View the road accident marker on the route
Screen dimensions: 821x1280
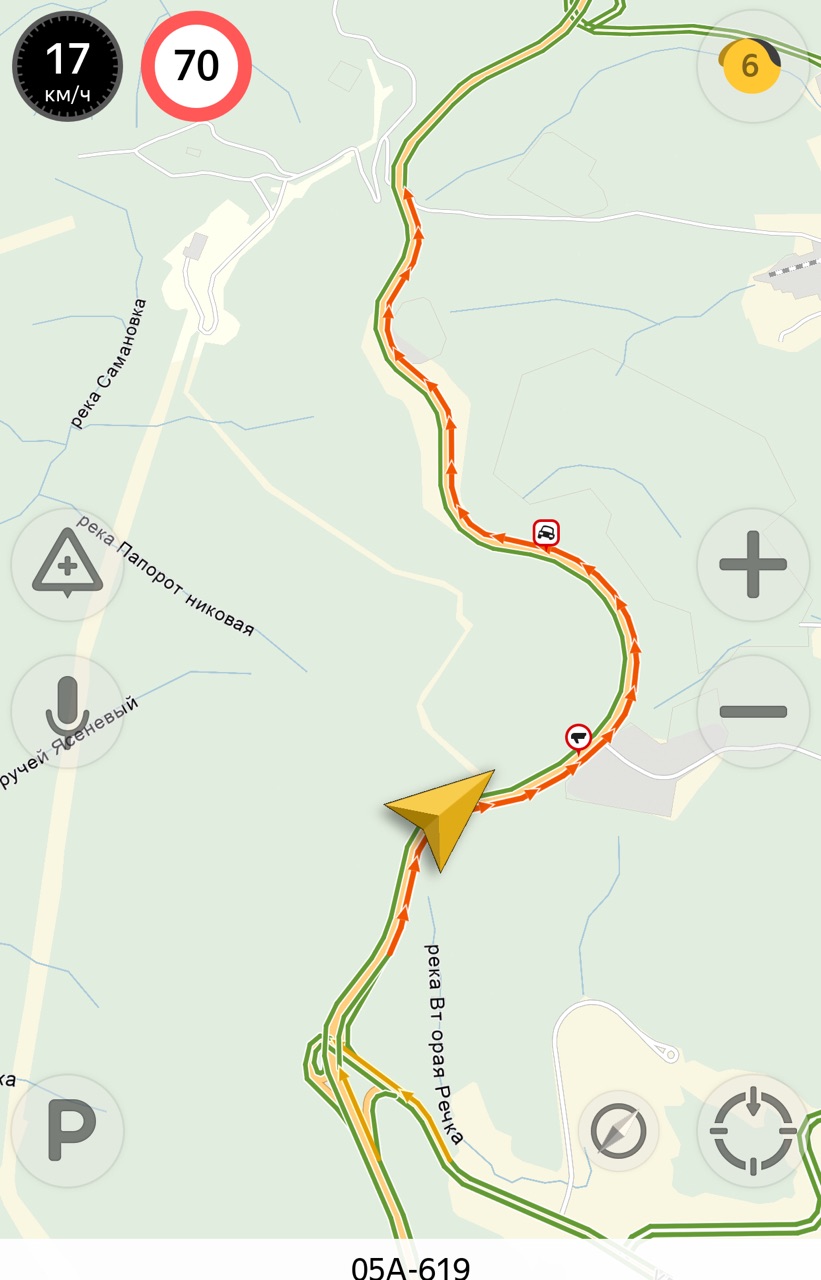[x=546, y=532]
